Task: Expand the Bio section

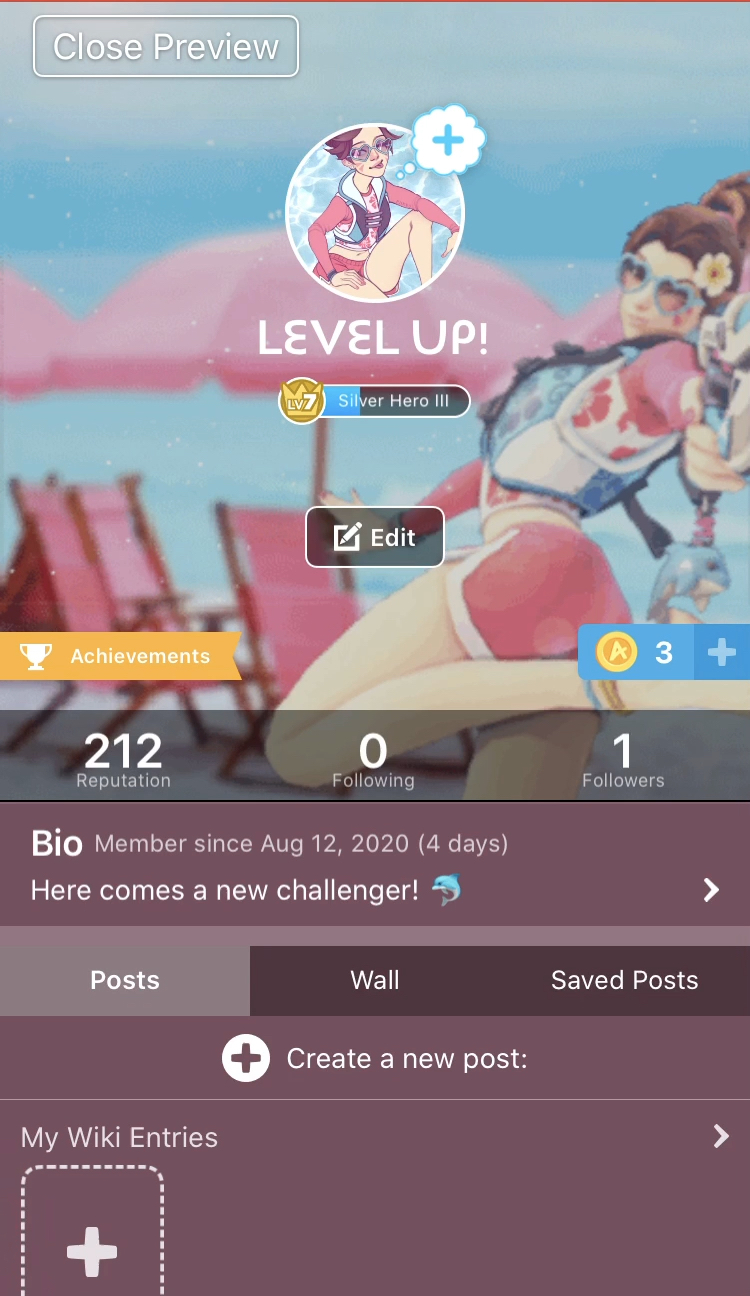Action: tap(711, 889)
